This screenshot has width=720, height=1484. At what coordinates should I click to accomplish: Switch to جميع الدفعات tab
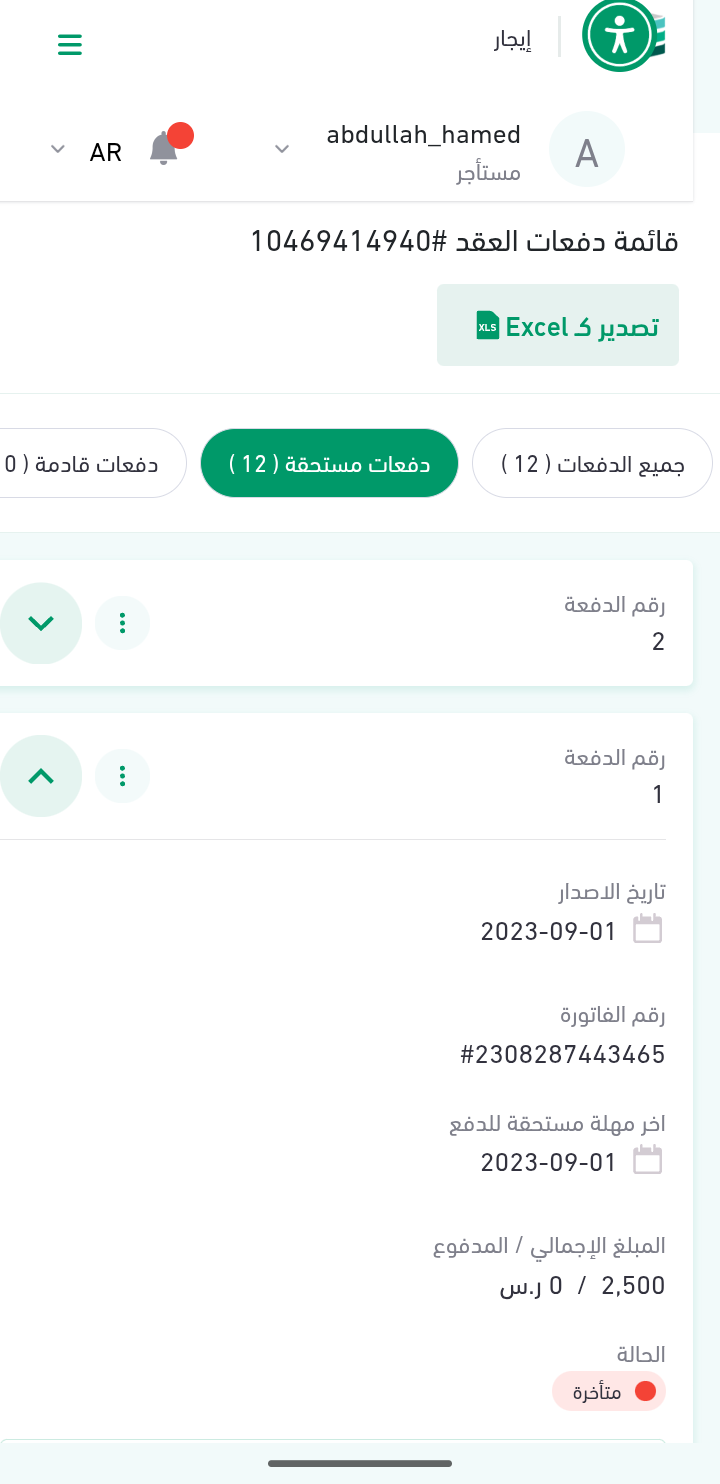pos(592,464)
